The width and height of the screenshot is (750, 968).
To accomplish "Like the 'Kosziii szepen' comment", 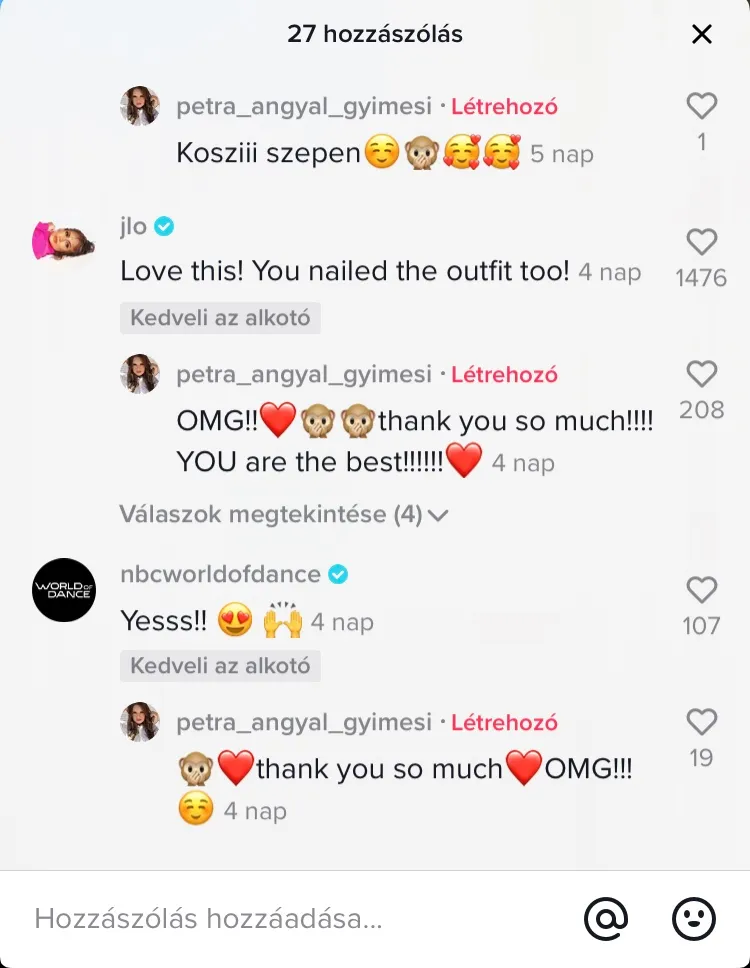I will (x=702, y=106).
